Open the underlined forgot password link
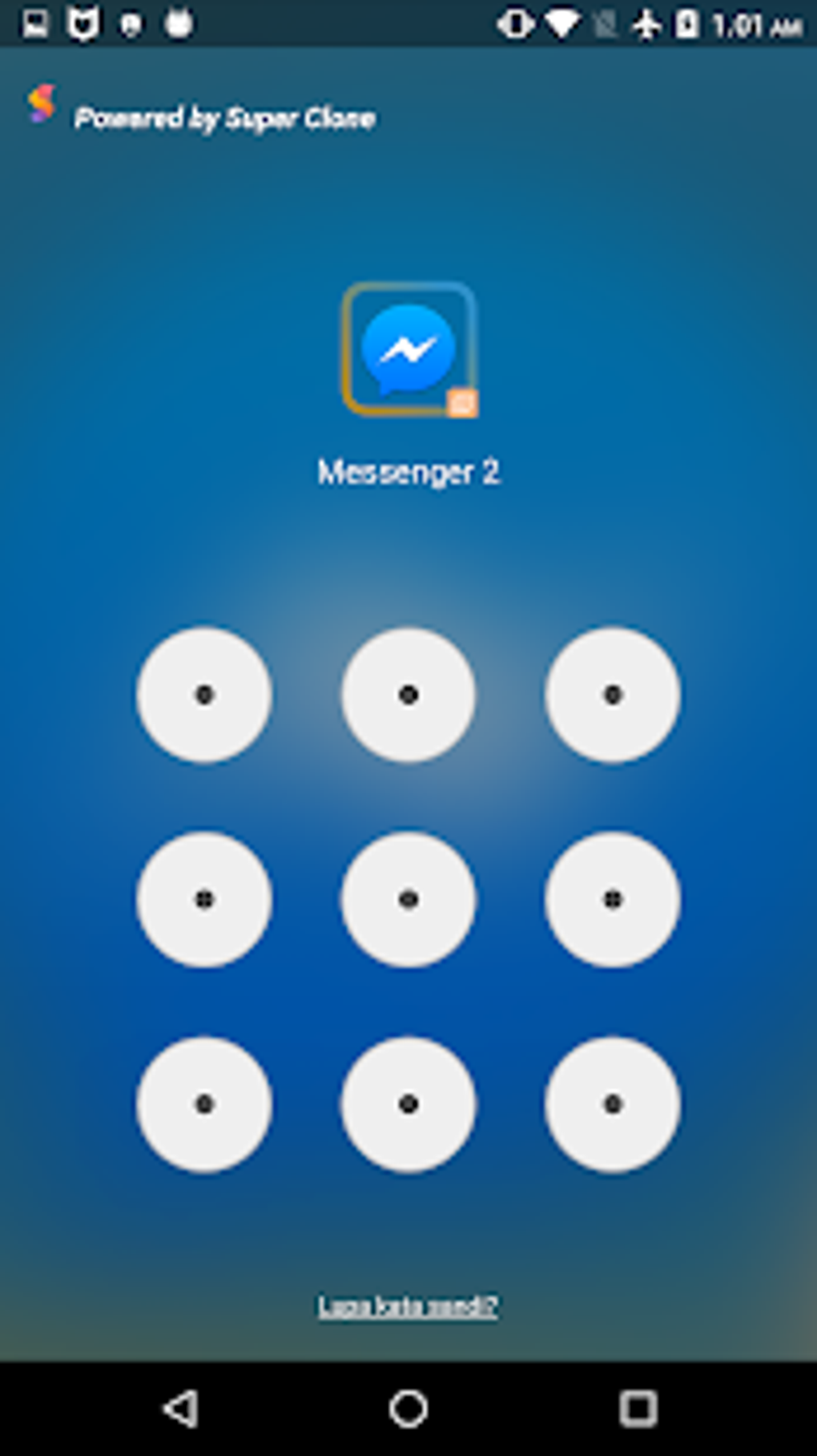This screenshot has height=1456, width=817. [408, 1306]
